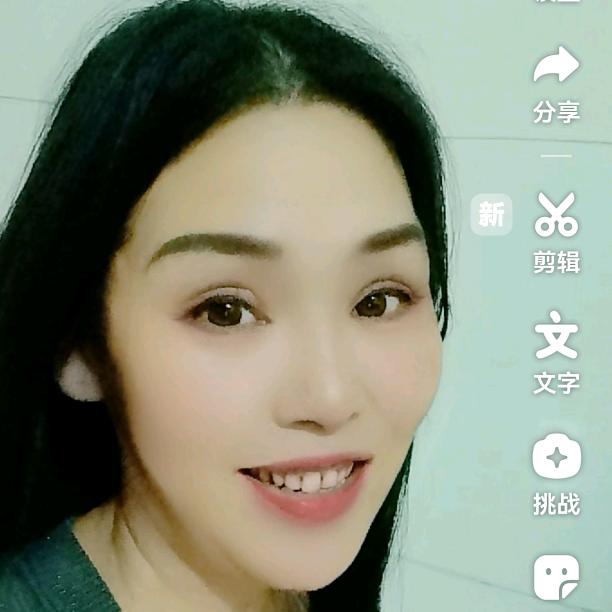Open the sticker tool icon
The image size is (612, 612).
(x=556, y=577)
